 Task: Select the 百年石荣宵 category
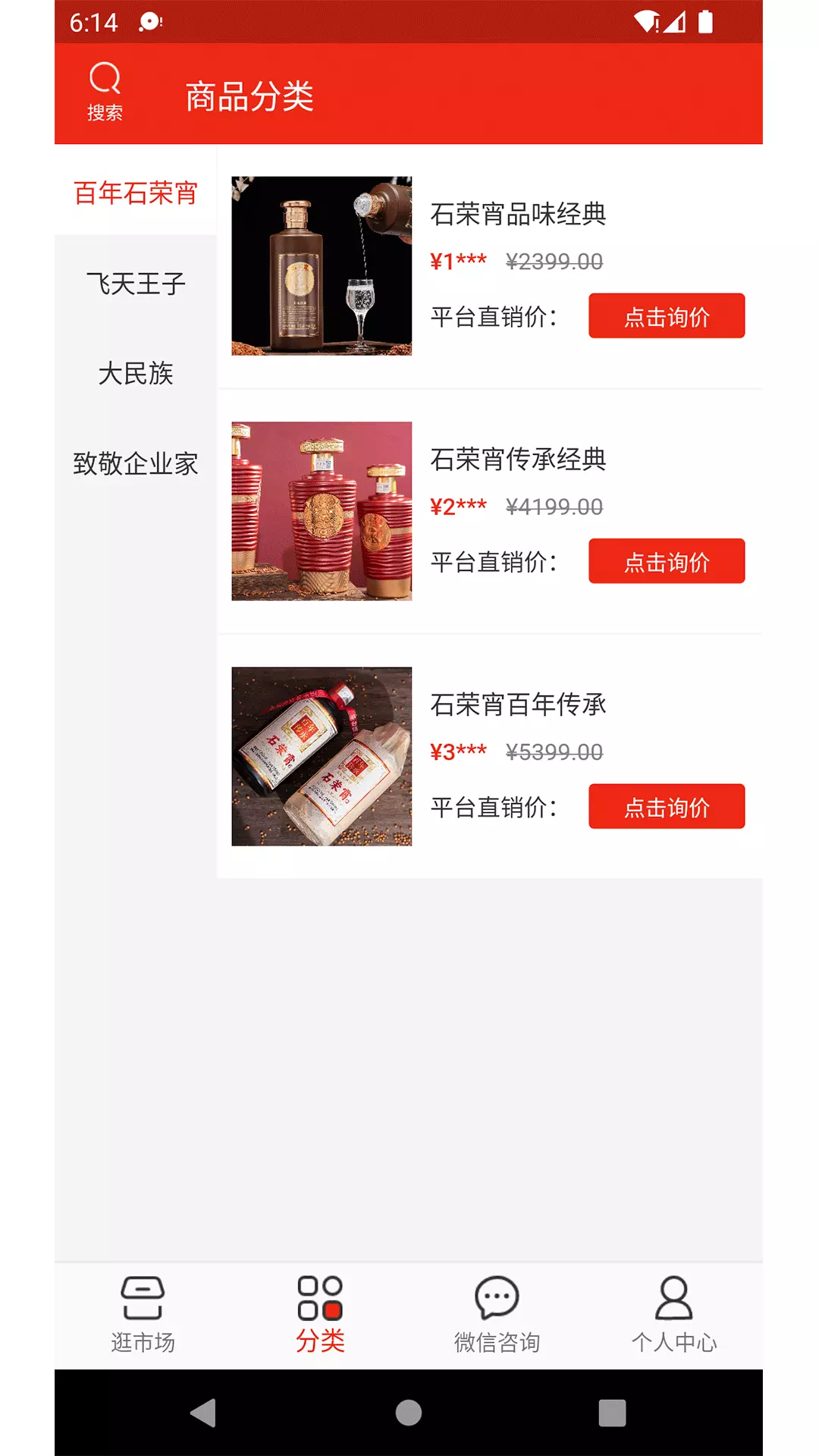(x=136, y=193)
